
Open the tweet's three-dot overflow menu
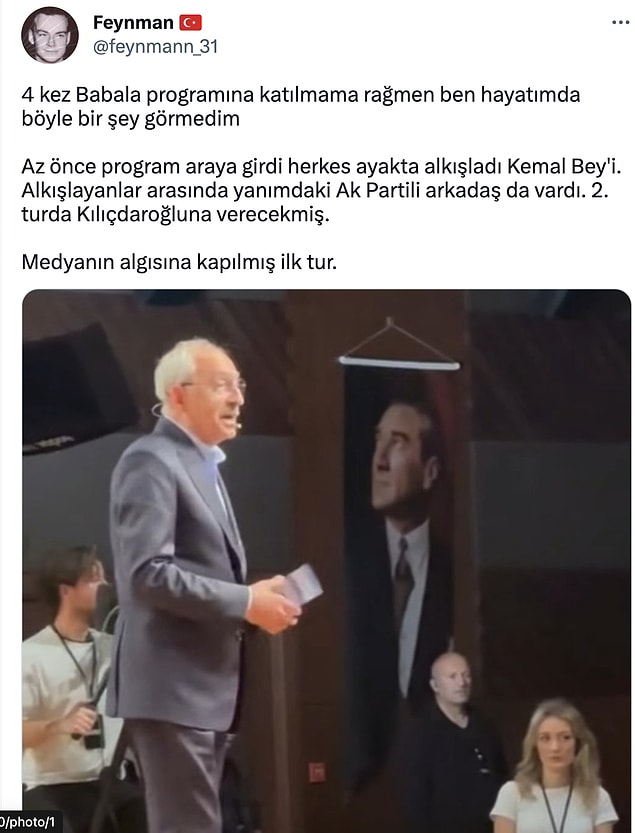pyautogui.click(x=619, y=22)
